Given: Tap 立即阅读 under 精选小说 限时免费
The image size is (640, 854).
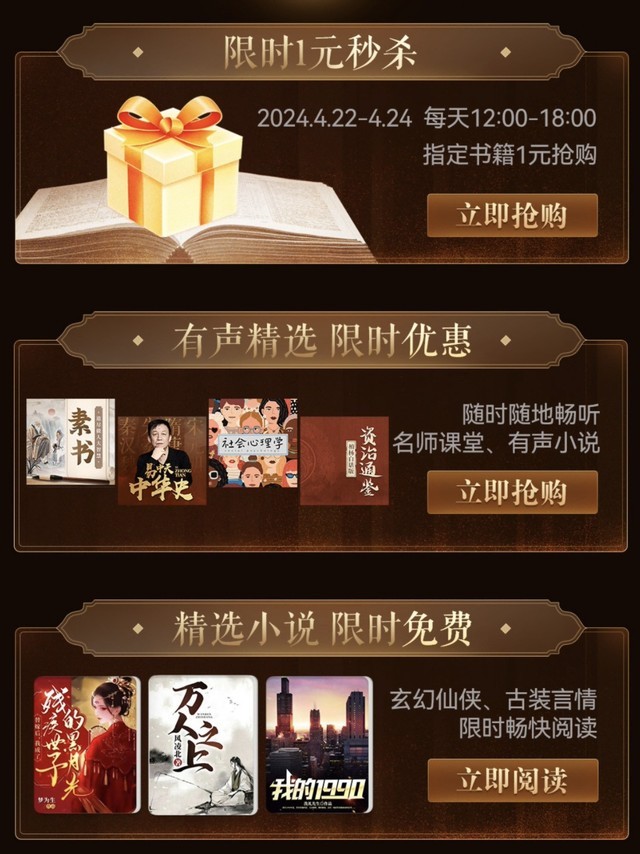Looking at the screenshot, I should coord(512,780).
